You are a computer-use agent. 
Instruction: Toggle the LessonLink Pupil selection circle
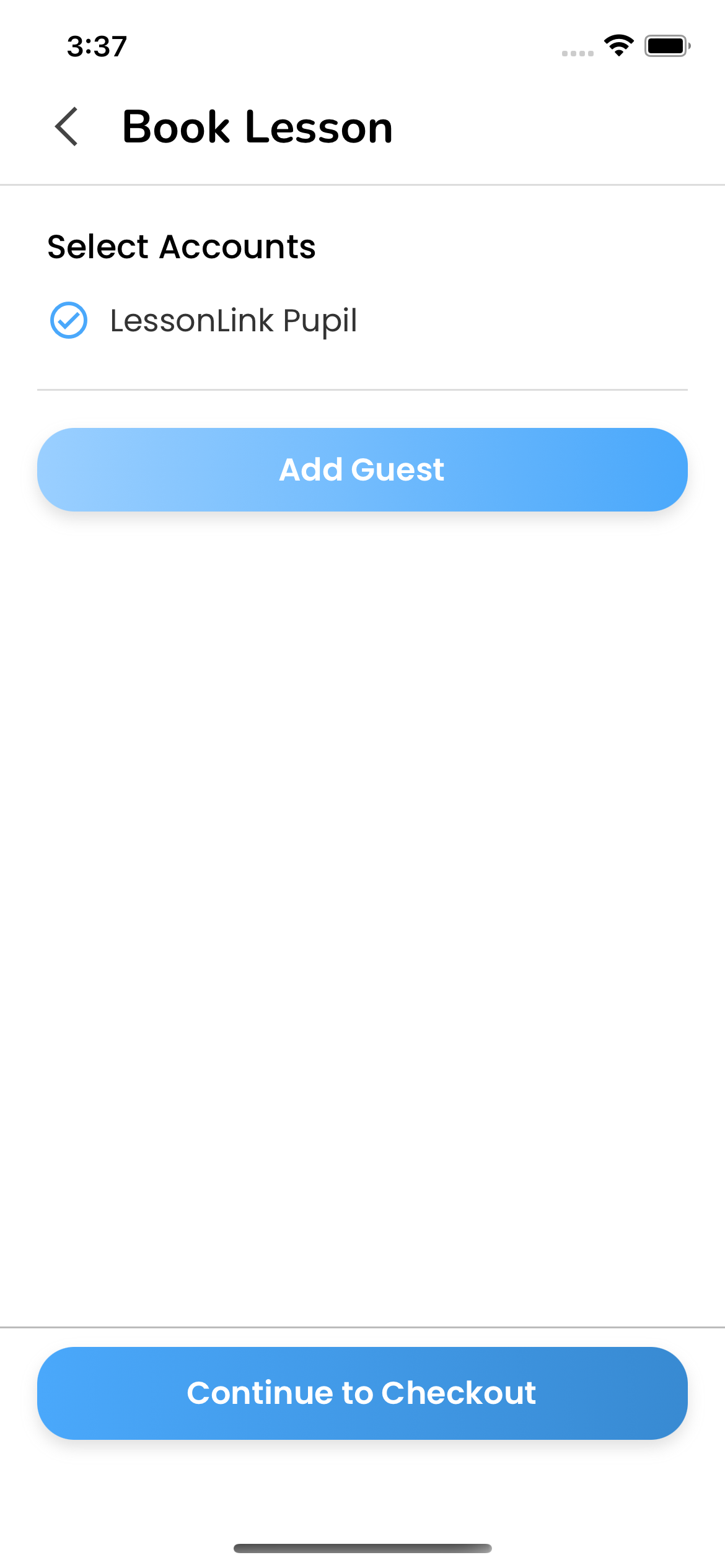point(69,320)
